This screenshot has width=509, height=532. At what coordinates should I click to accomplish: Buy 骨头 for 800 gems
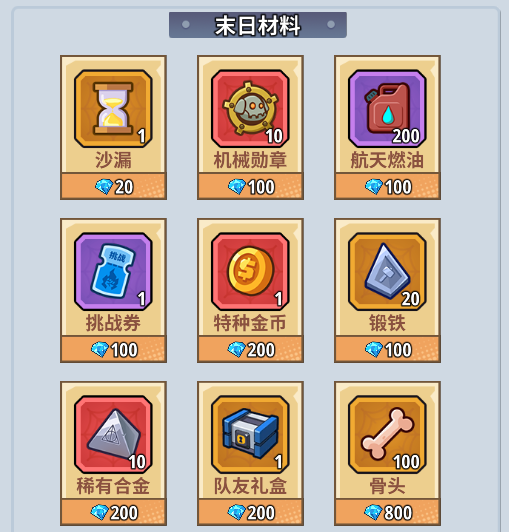pos(388,512)
